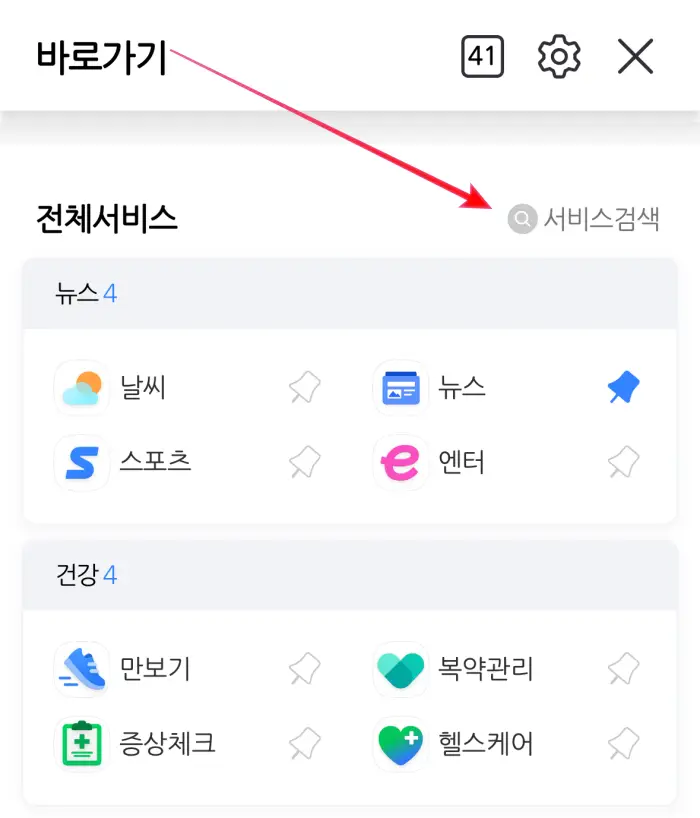700x818 pixels.
Task: Open the tab counter showing 41
Action: pos(482,57)
